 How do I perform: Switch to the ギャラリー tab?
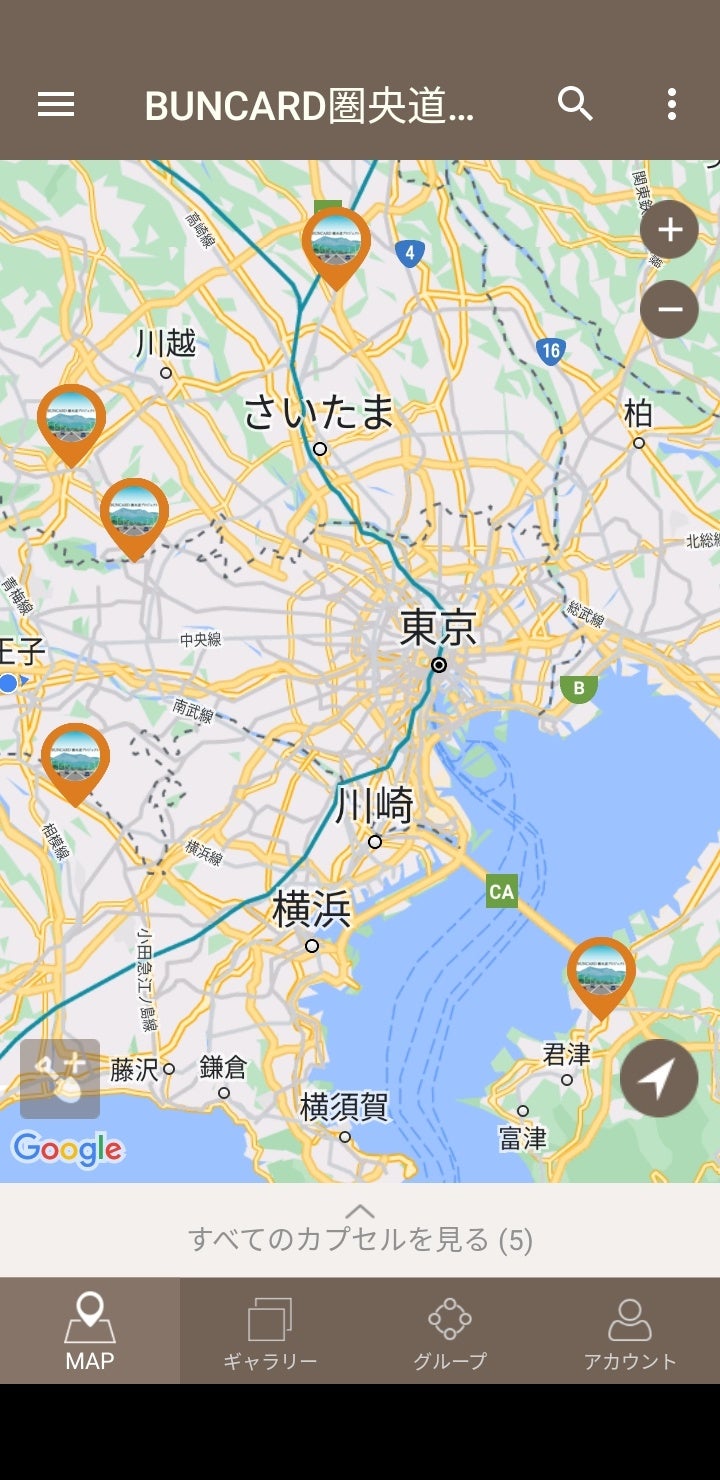click(270, 1332)
